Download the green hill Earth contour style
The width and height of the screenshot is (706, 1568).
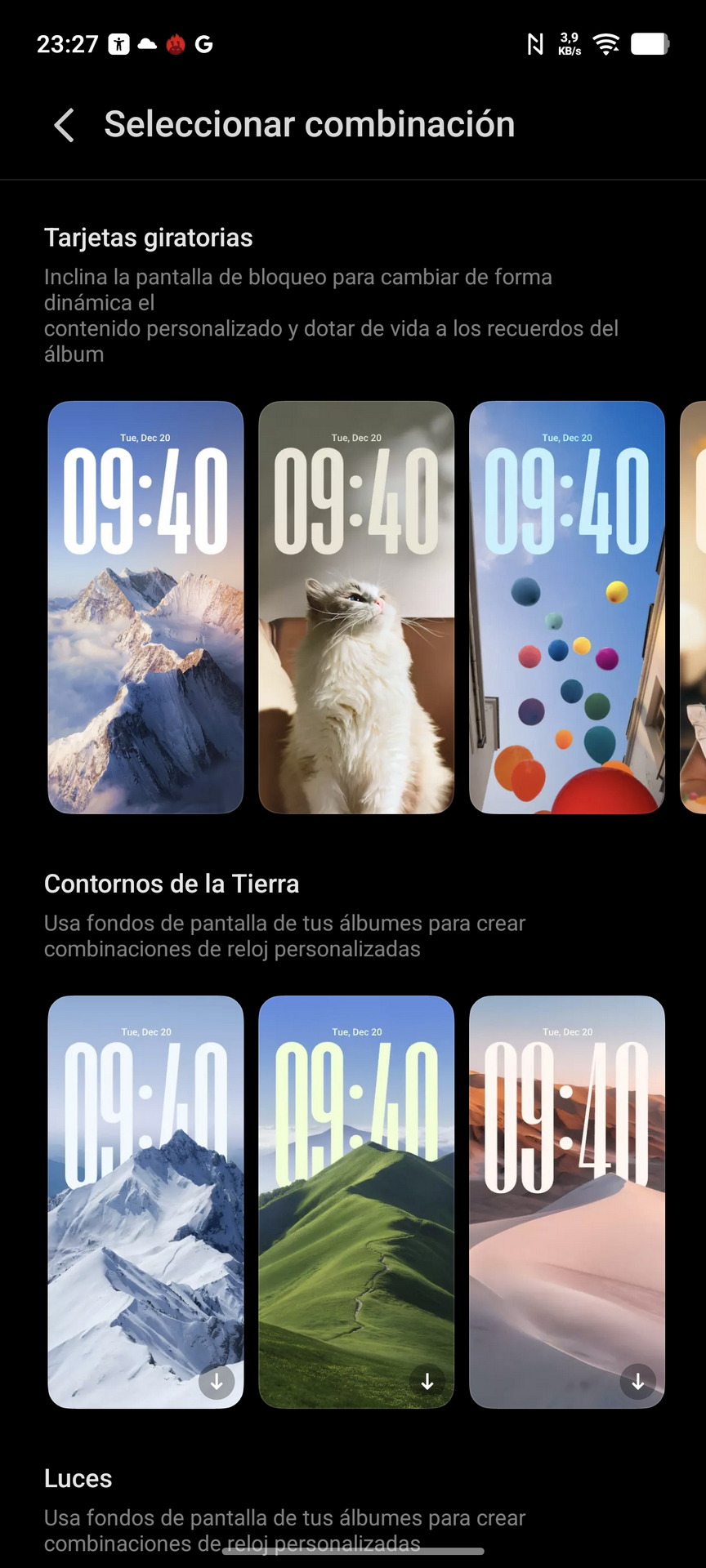[x=427, y=1382]
